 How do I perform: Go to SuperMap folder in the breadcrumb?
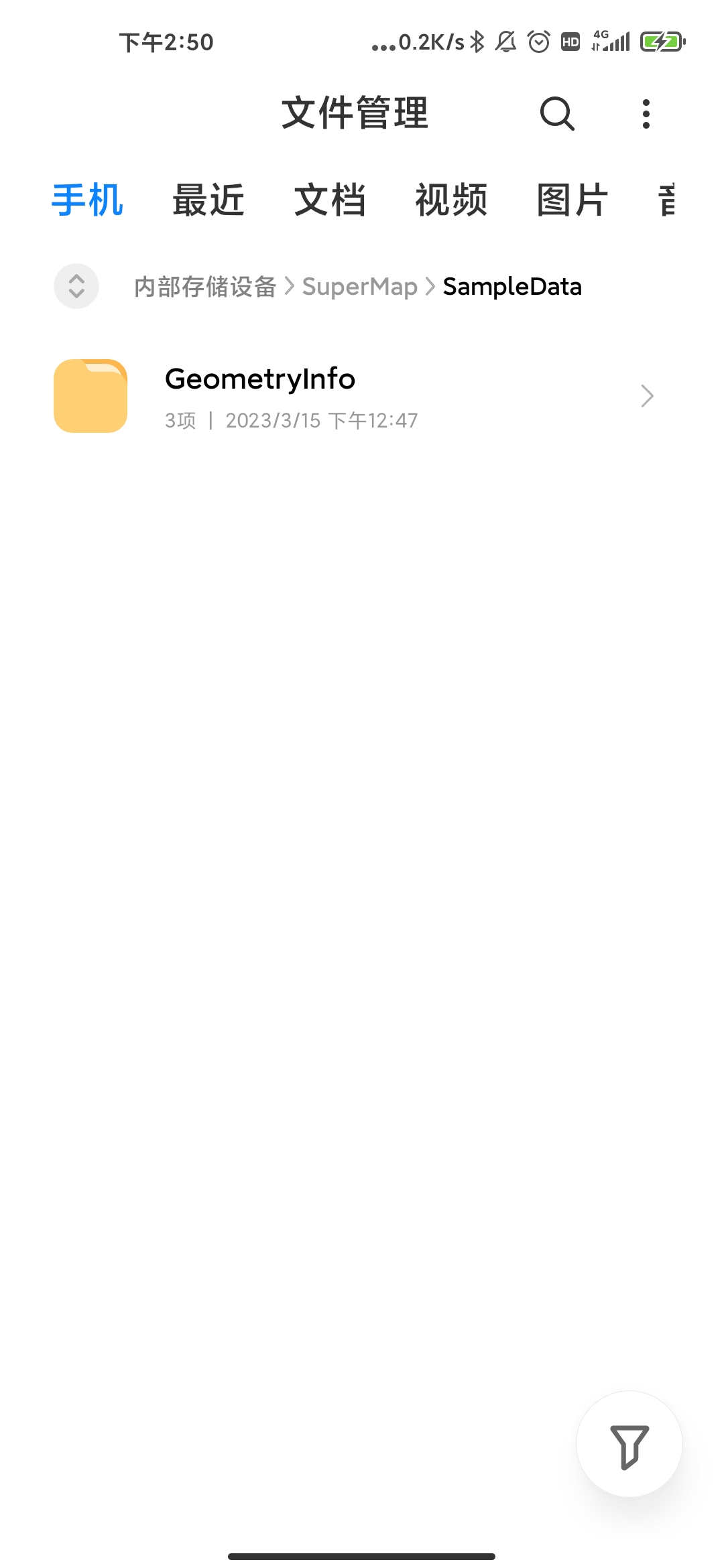tap(360, 286)
